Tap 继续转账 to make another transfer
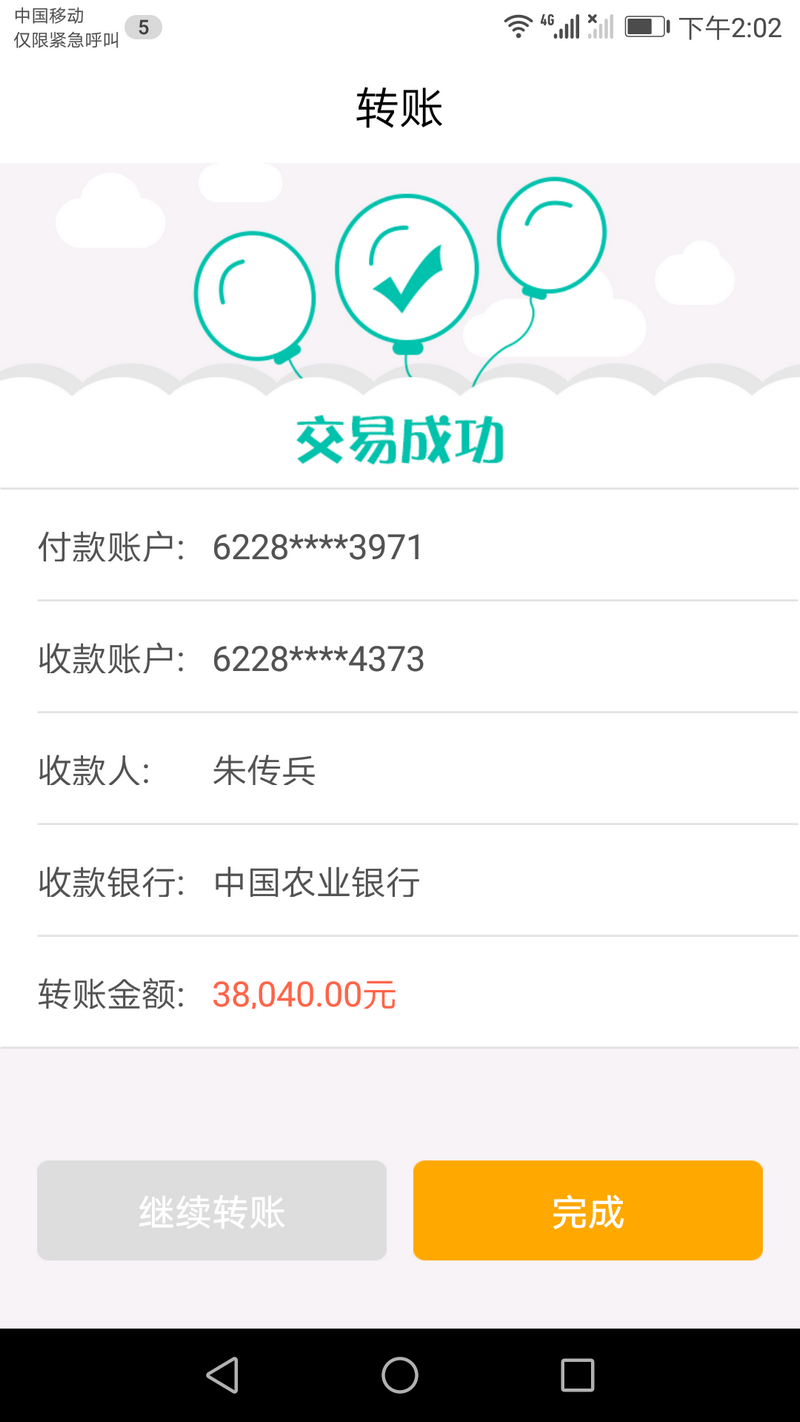 [212, 1211]
